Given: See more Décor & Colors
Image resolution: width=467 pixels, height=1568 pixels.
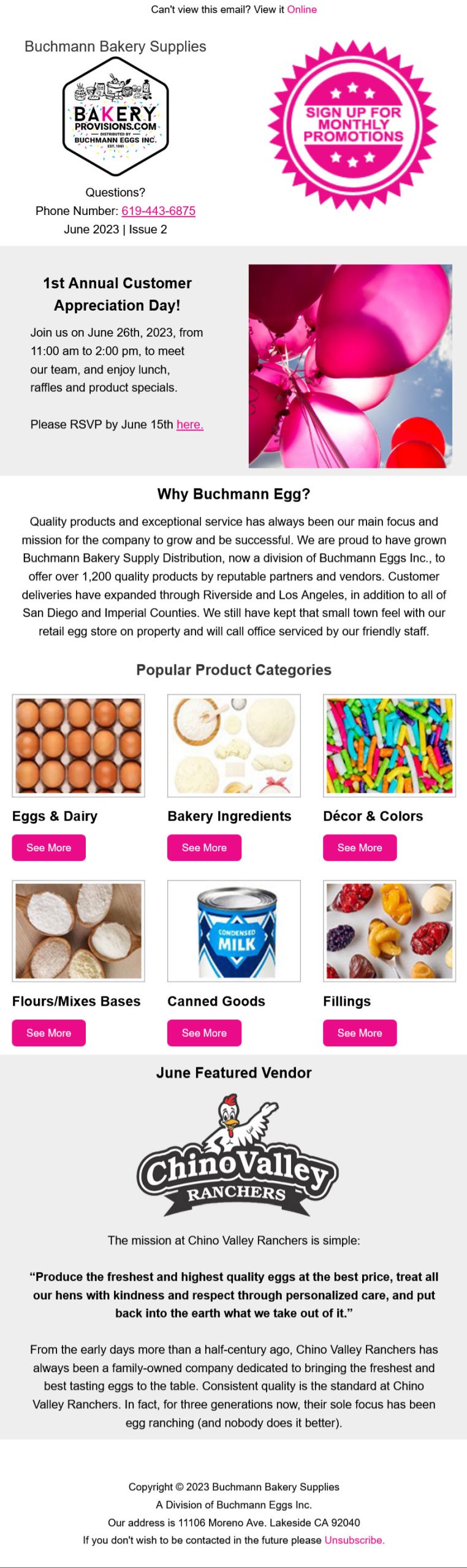Looking at the screenshot, I should tap(360, 848).
